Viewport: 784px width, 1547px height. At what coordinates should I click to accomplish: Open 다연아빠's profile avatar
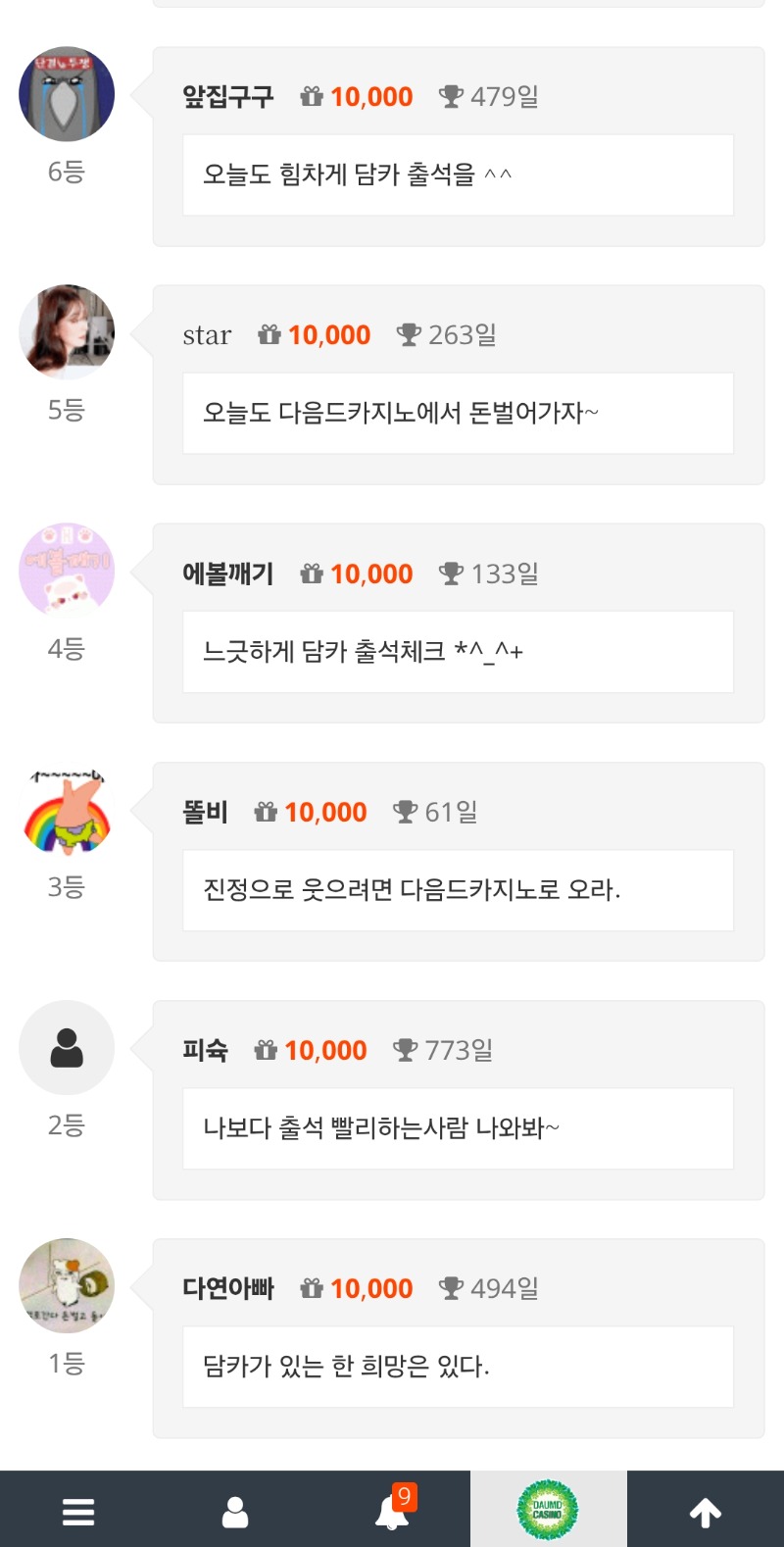point(67,1286)
